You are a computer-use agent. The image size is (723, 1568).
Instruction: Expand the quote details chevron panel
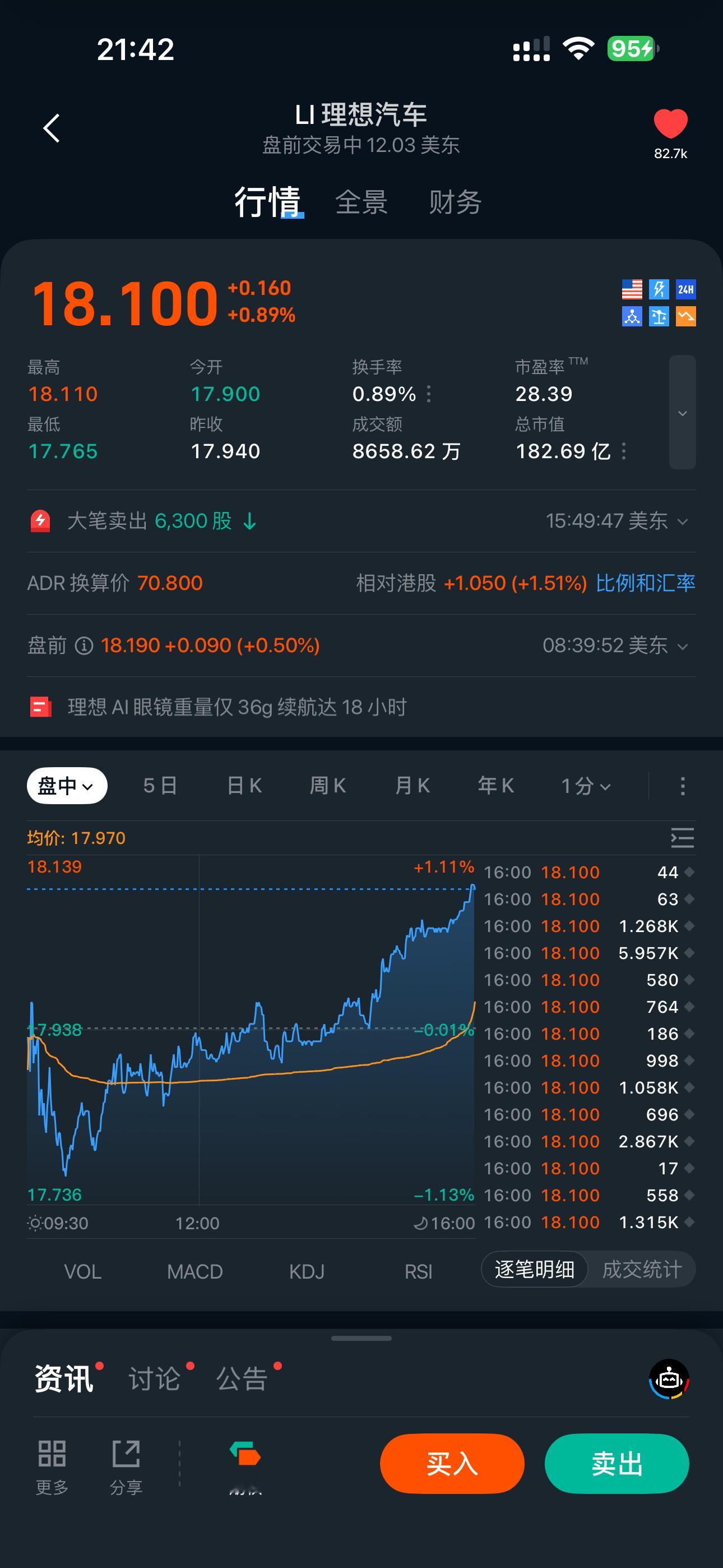pos(682,413)
